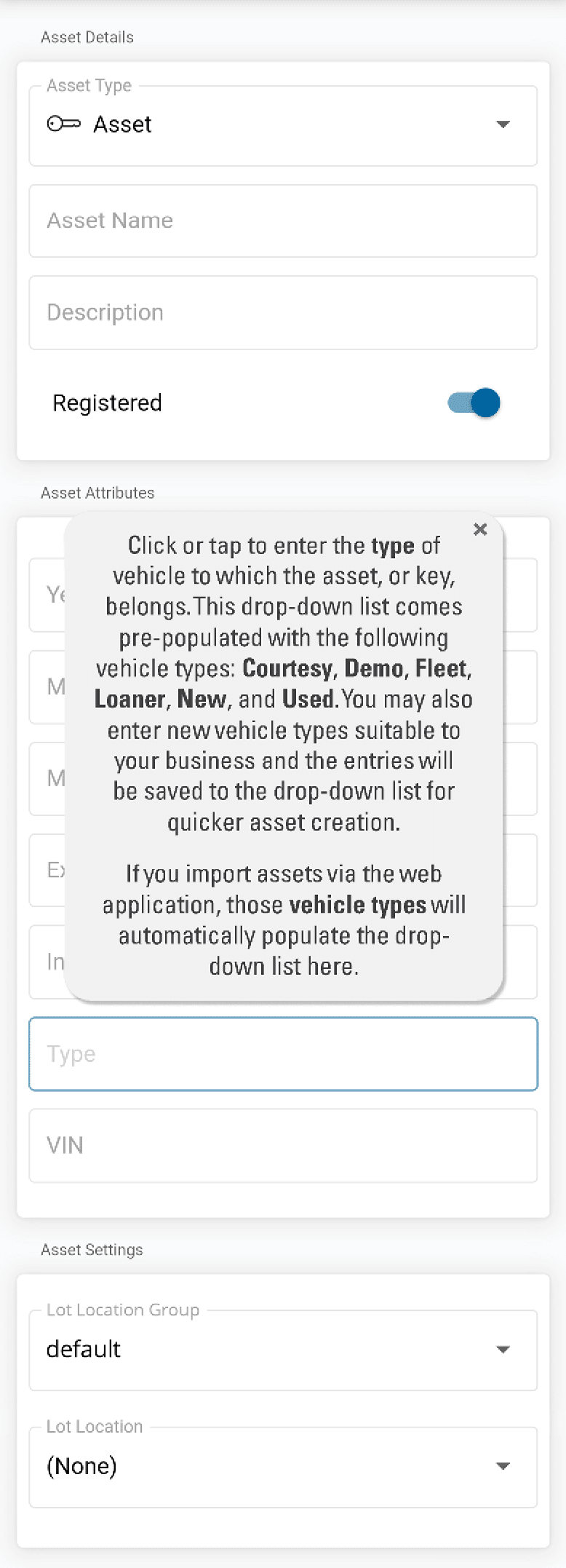566x1568 pixels.
Task: Select the Type input field
Action: tap(283, 1054)
